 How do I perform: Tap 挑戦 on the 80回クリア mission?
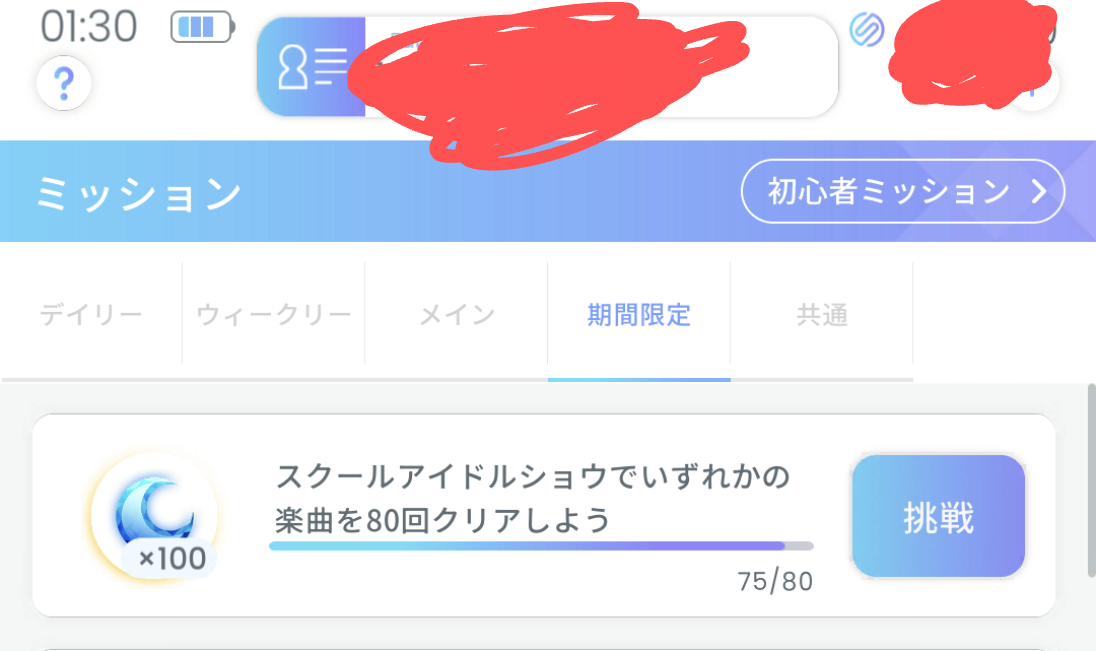pyautogui.click(x=938, y=517)
